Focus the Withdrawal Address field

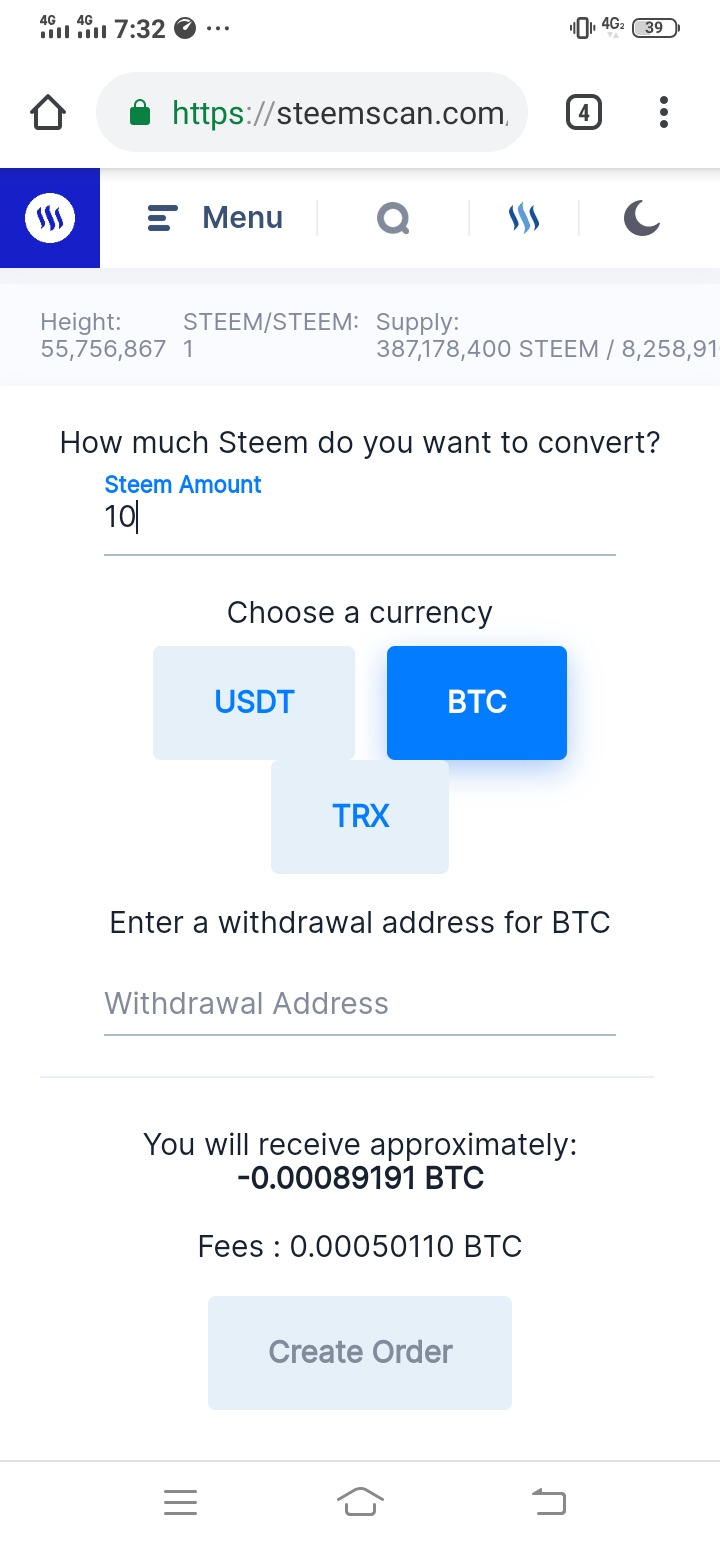tap(358, 1004)
